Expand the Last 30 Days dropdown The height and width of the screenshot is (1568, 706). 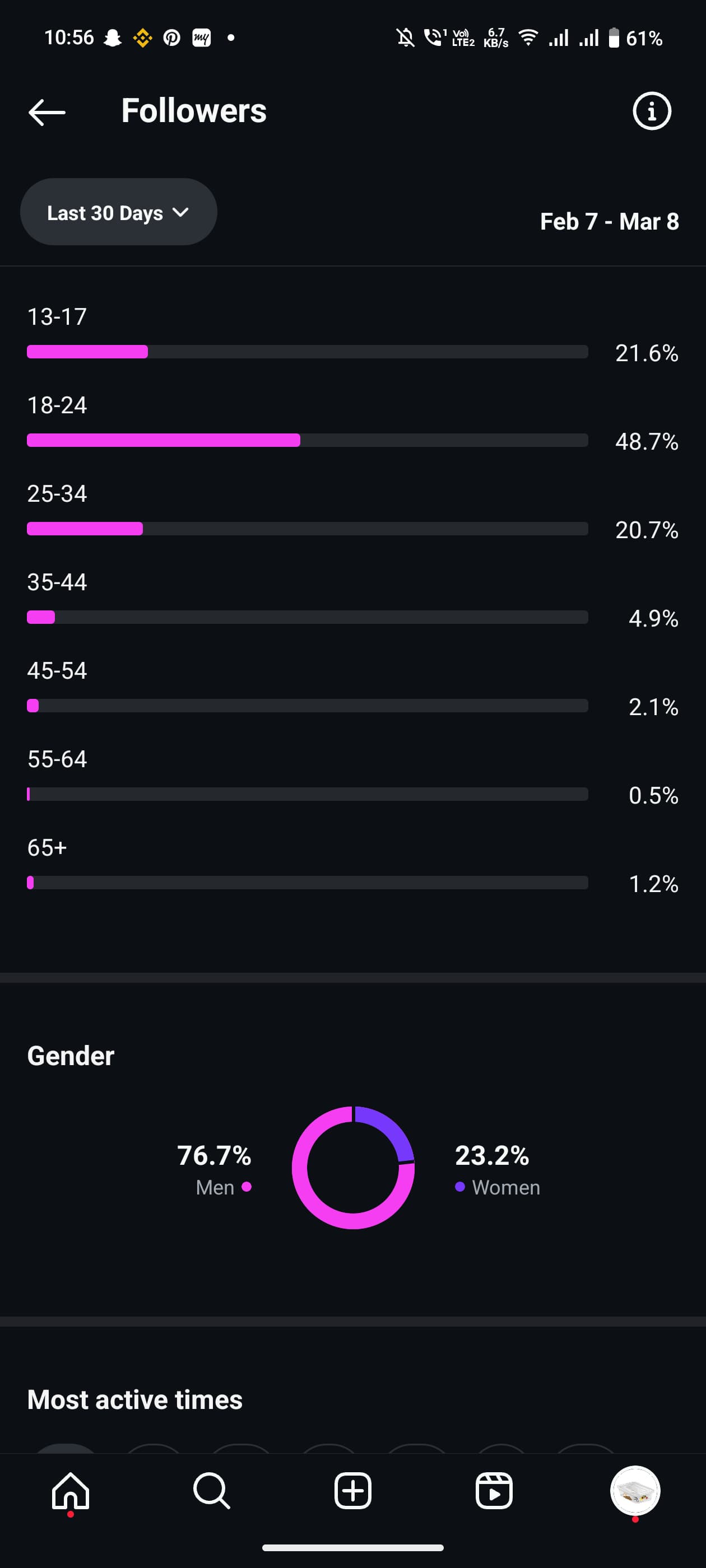(119, 212)
